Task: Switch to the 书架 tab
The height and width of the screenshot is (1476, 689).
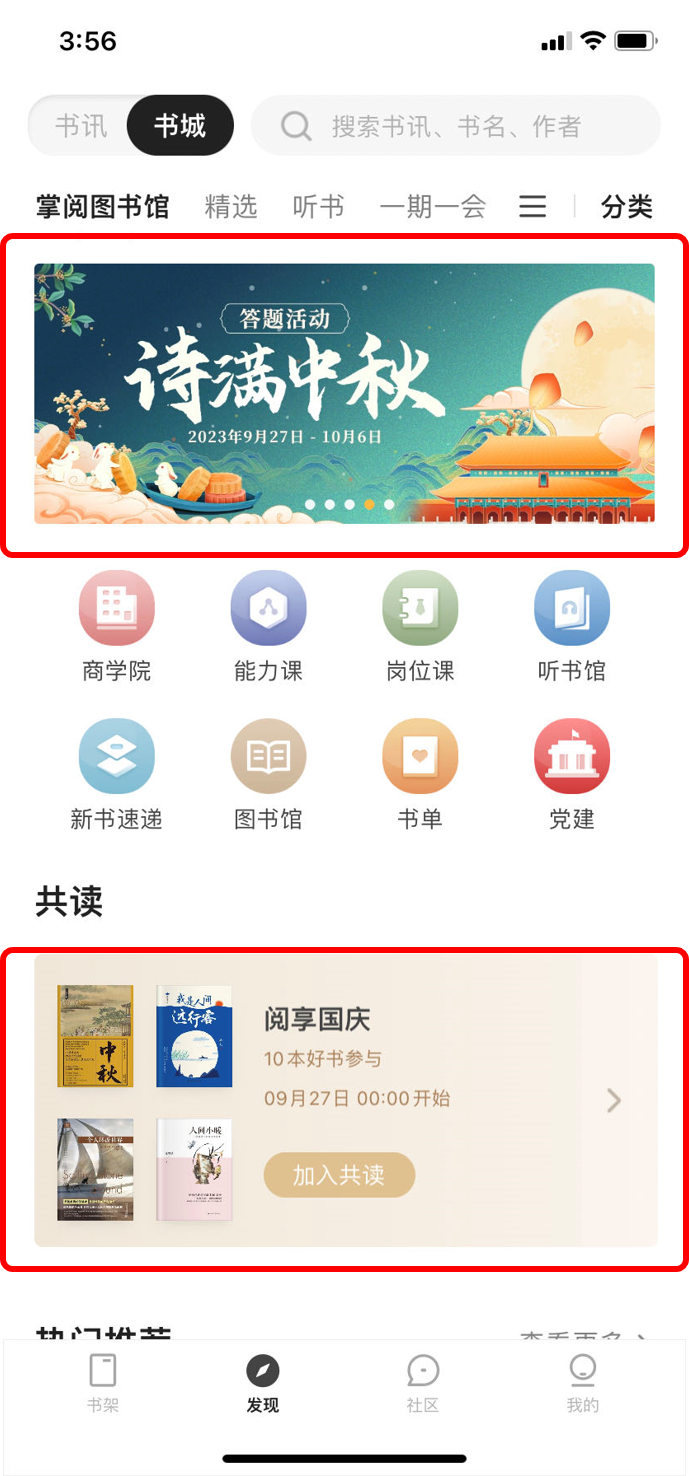Action: click(x=103, y=1382)
